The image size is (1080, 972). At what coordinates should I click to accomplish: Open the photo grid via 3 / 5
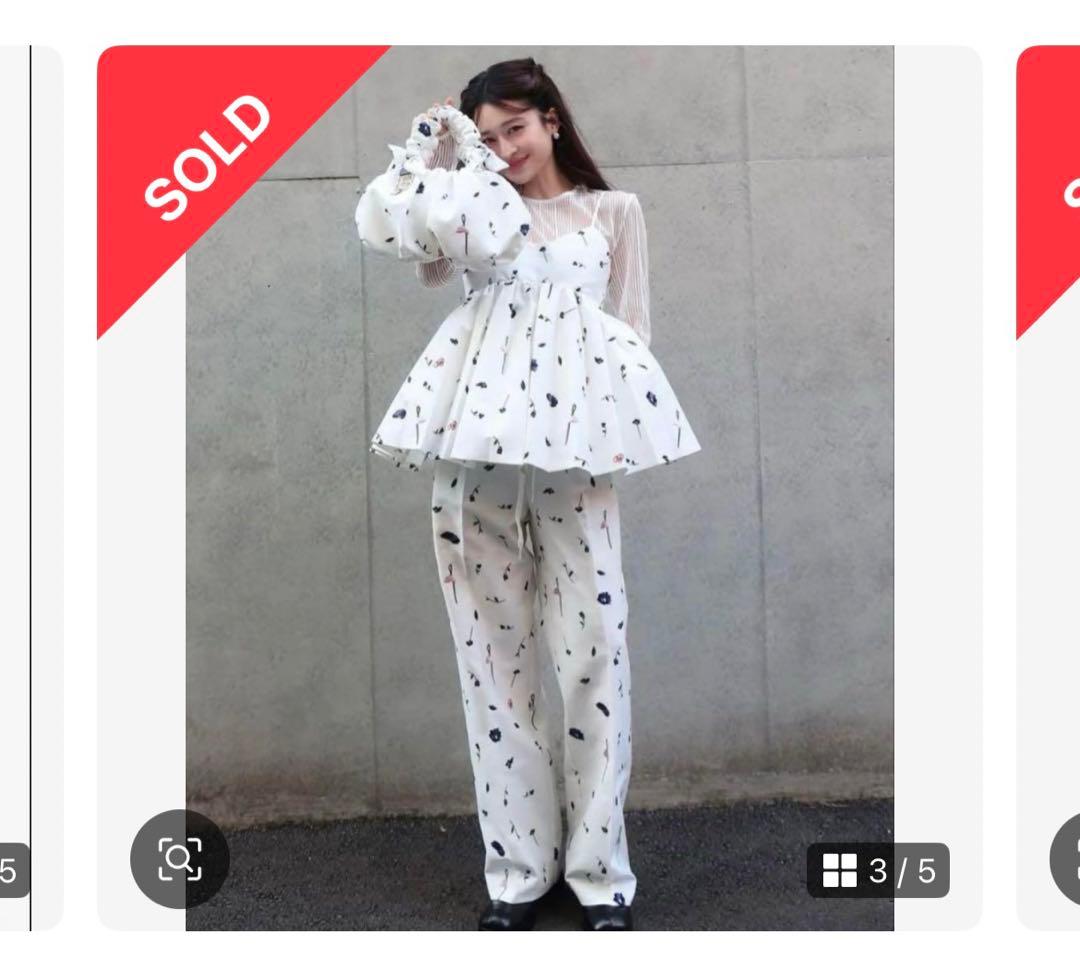point(878,870)
